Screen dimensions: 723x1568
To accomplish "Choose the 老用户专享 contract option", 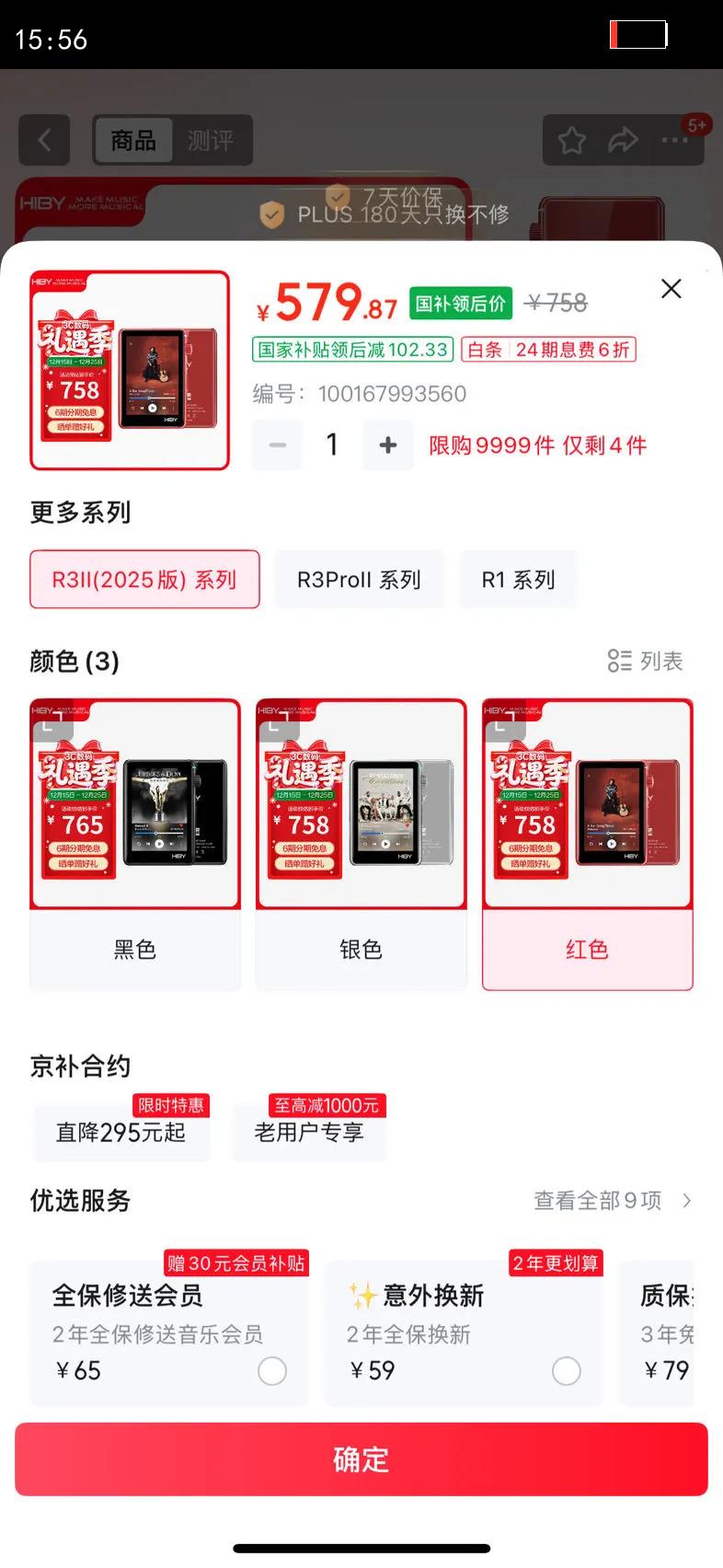I will click(309, 1134).
